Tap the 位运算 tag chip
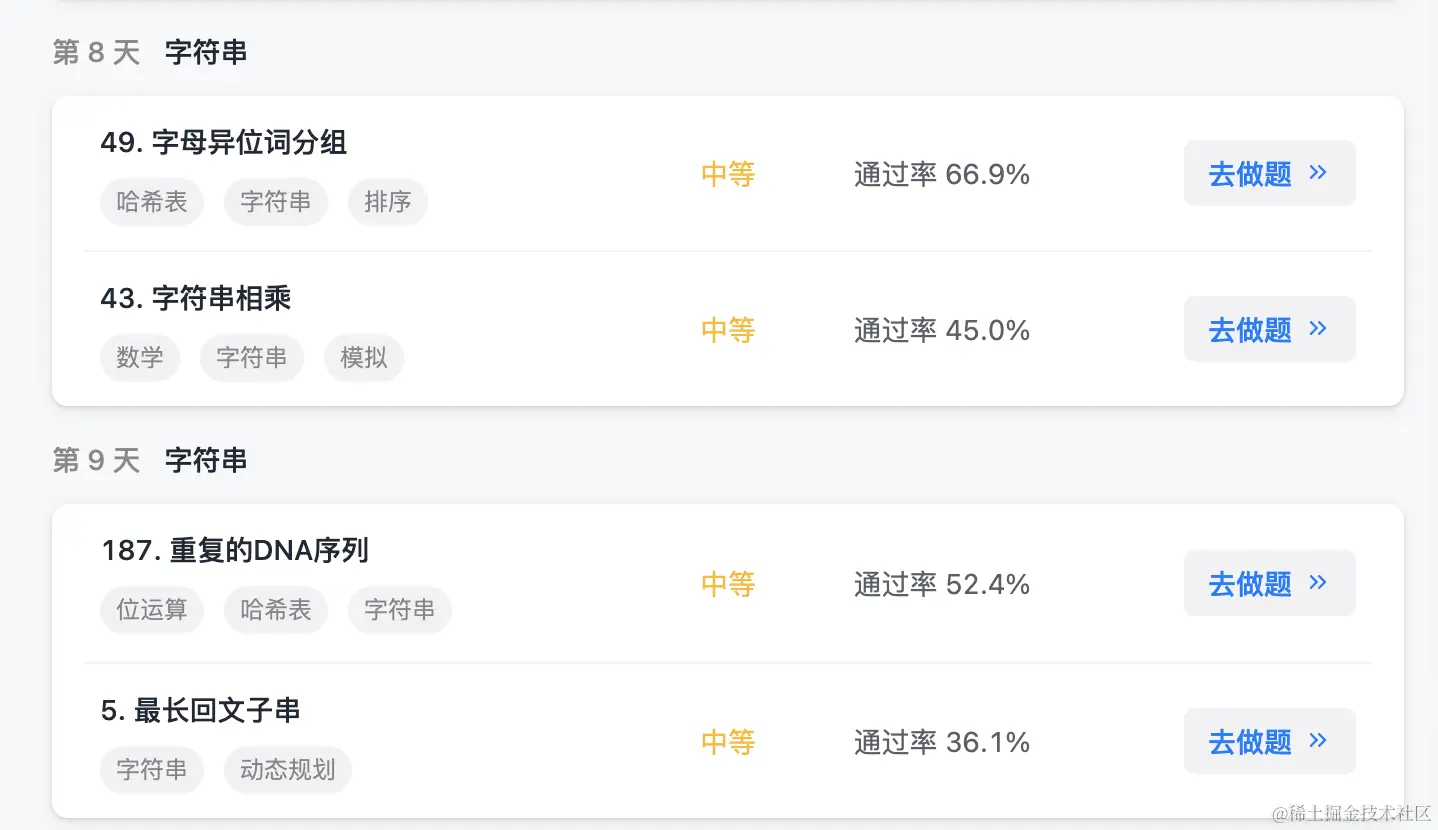This screenshot has height=830, width=1438. pos(152,610)
